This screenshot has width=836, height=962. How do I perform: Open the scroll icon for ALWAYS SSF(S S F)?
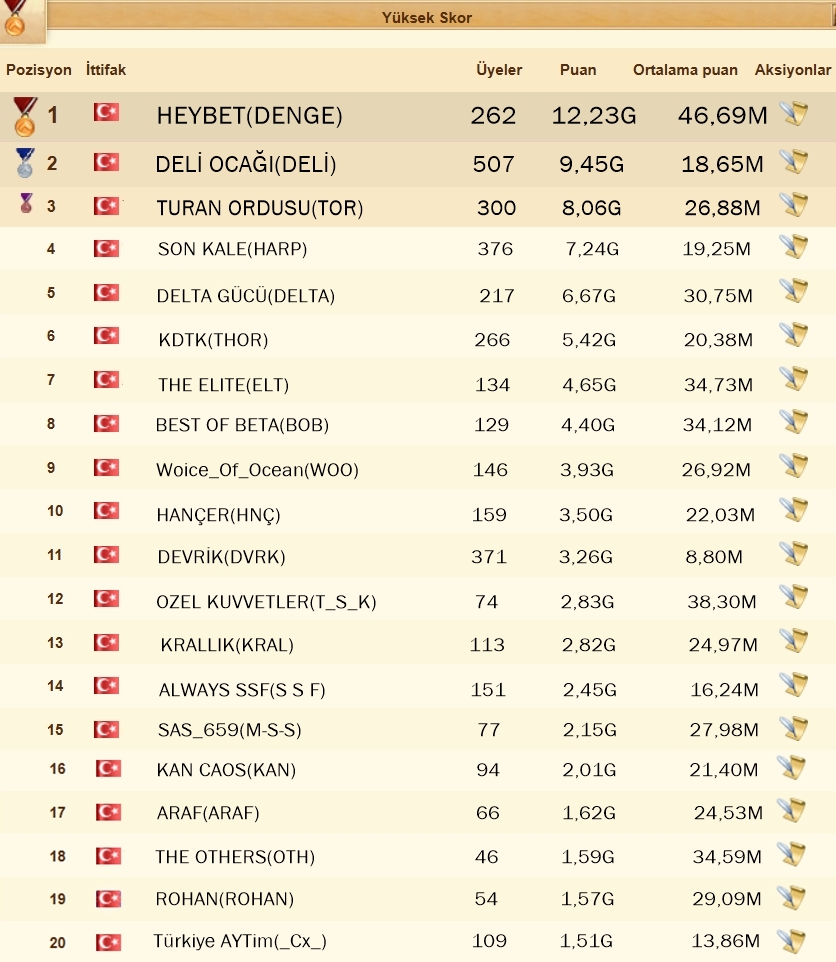(x=794, y=685)
